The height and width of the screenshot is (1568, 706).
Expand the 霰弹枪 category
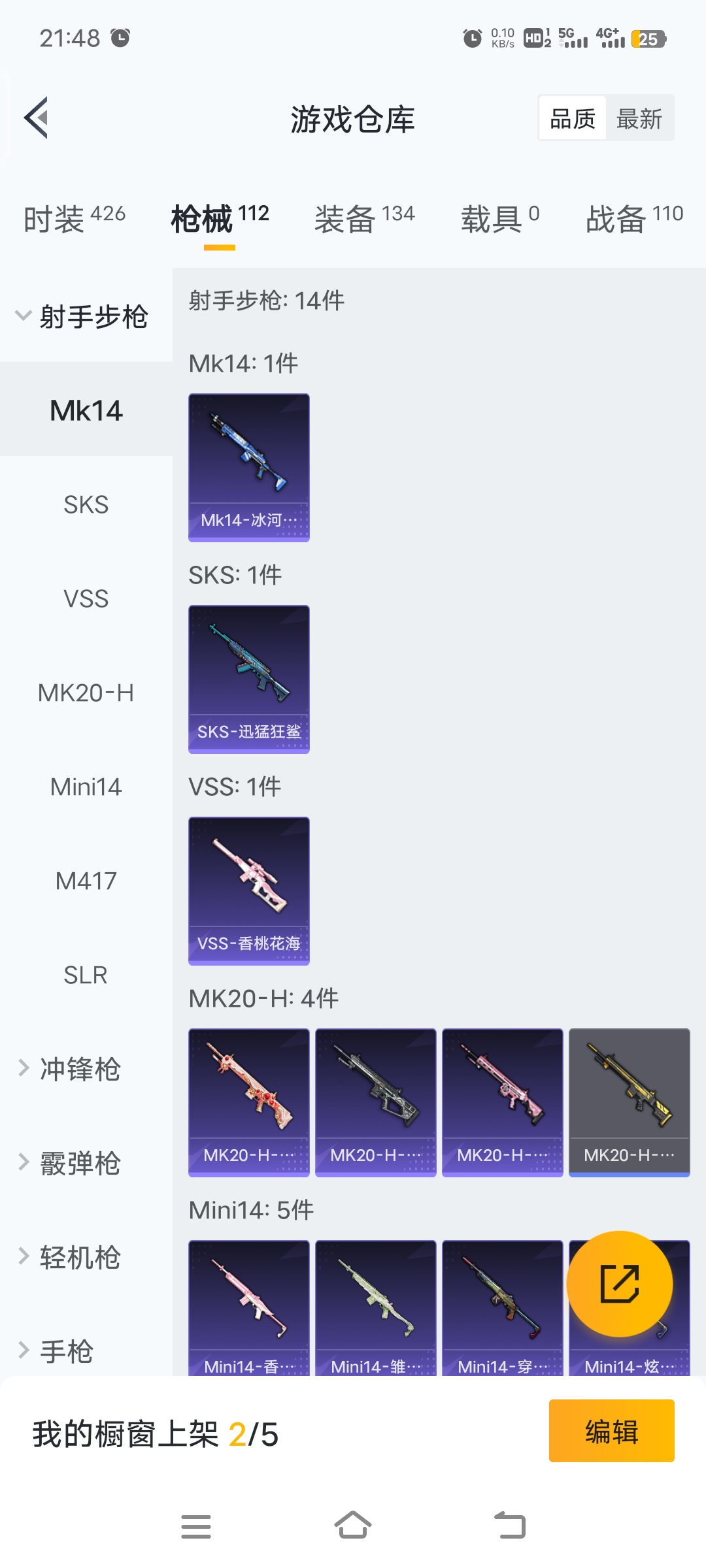point(78,1163)
